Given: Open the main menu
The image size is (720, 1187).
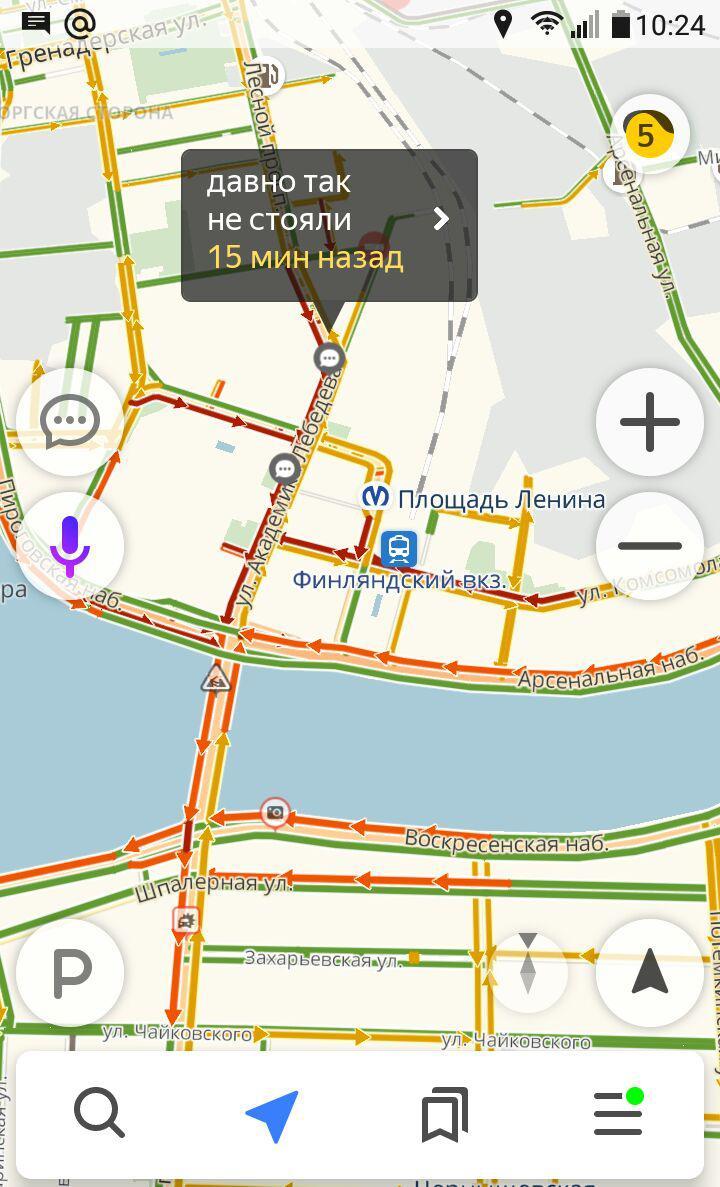Looking at the screenshot, I should pos(618,1113).
